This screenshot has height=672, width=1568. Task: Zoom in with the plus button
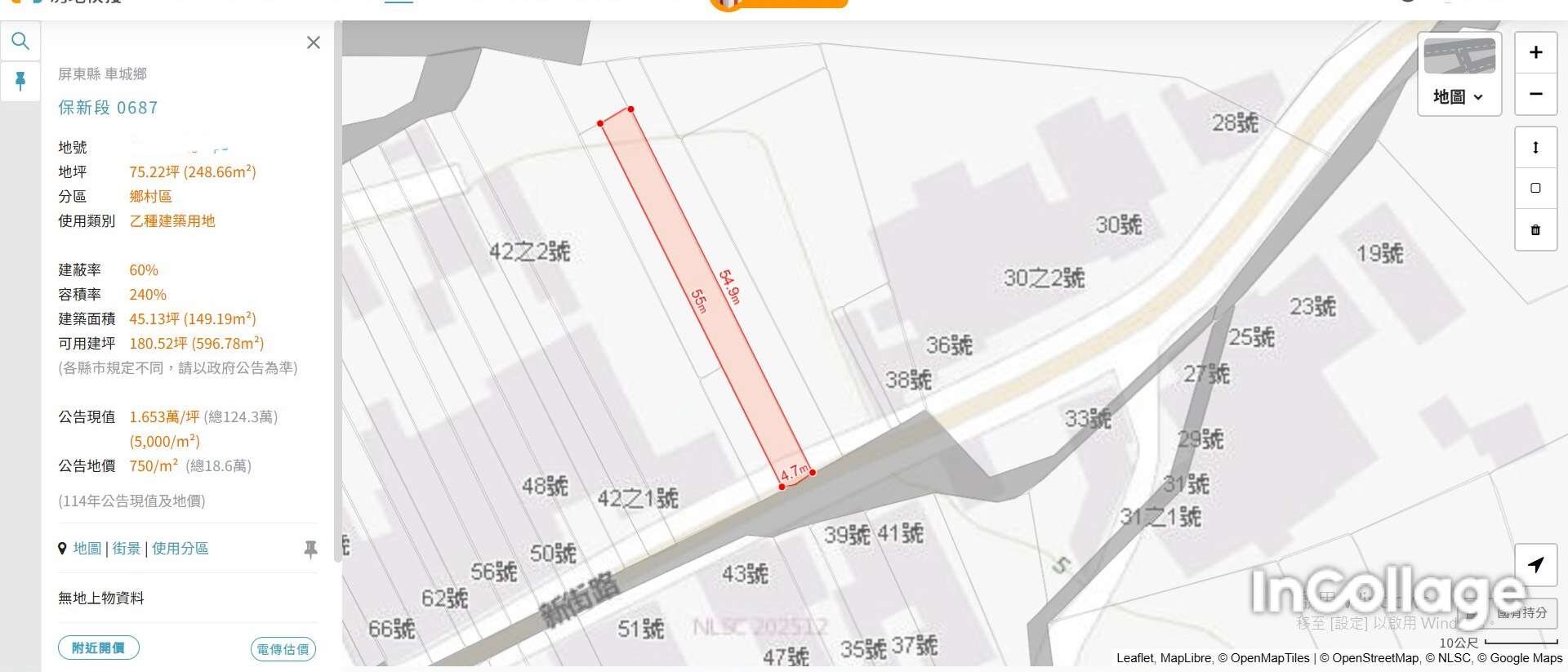pos(1535,52)
